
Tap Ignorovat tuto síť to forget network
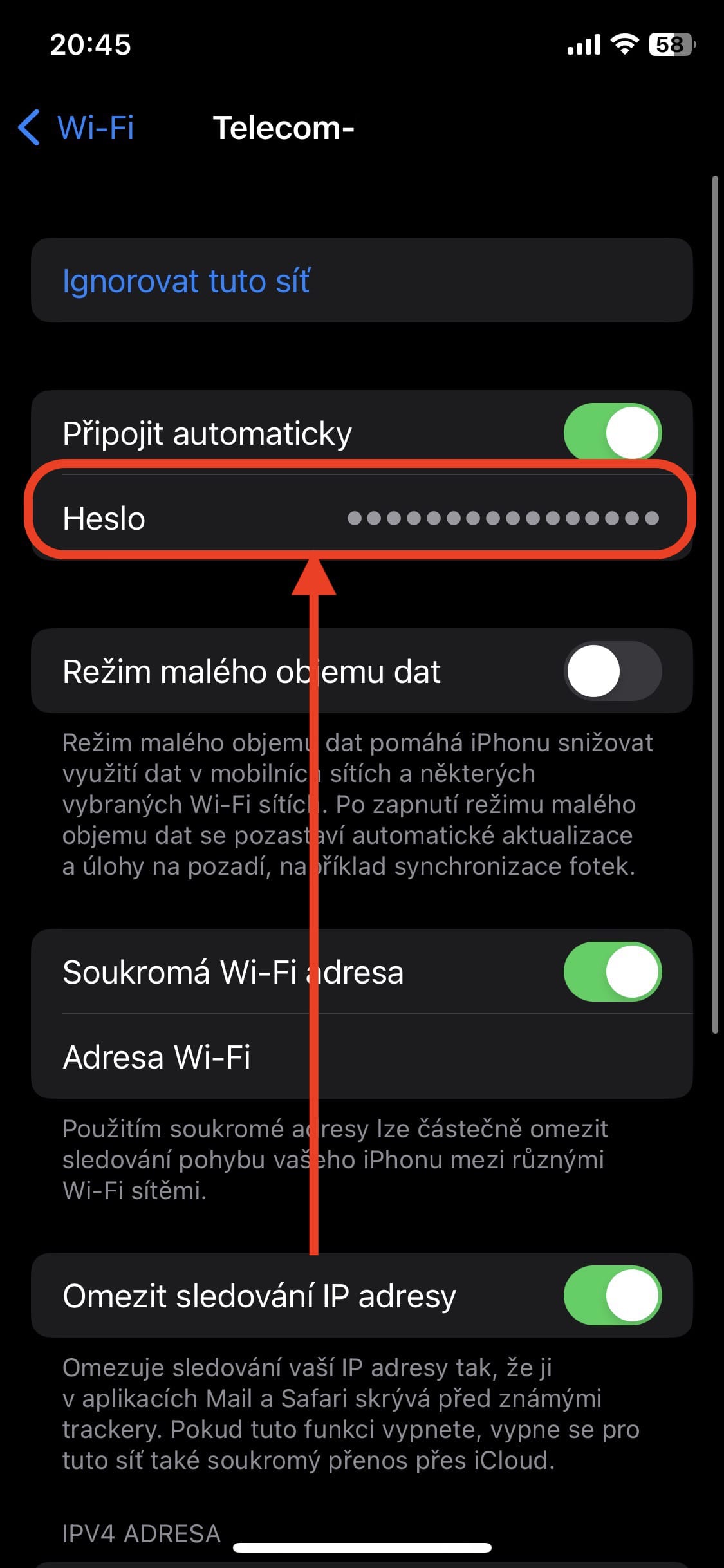point(187,281)
